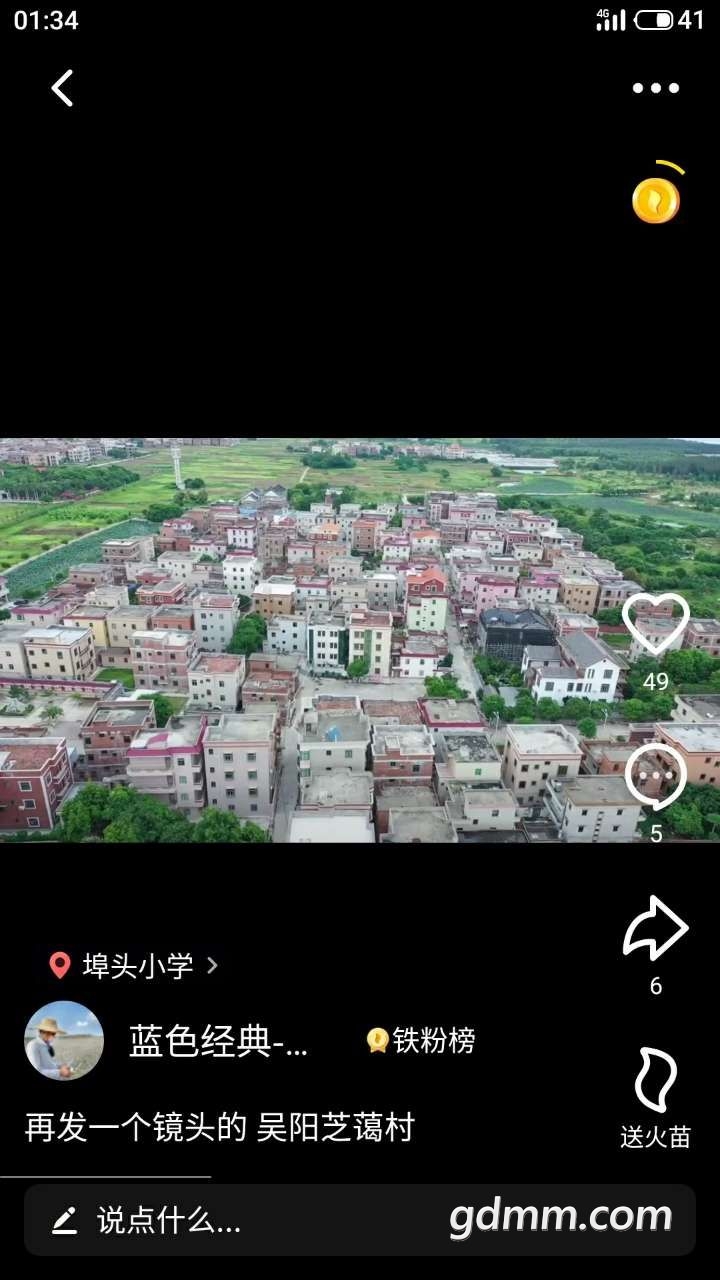Tap the 说点什么 comment field
The width and height of the screenshot is (720, 1280).
(170, 1220)
